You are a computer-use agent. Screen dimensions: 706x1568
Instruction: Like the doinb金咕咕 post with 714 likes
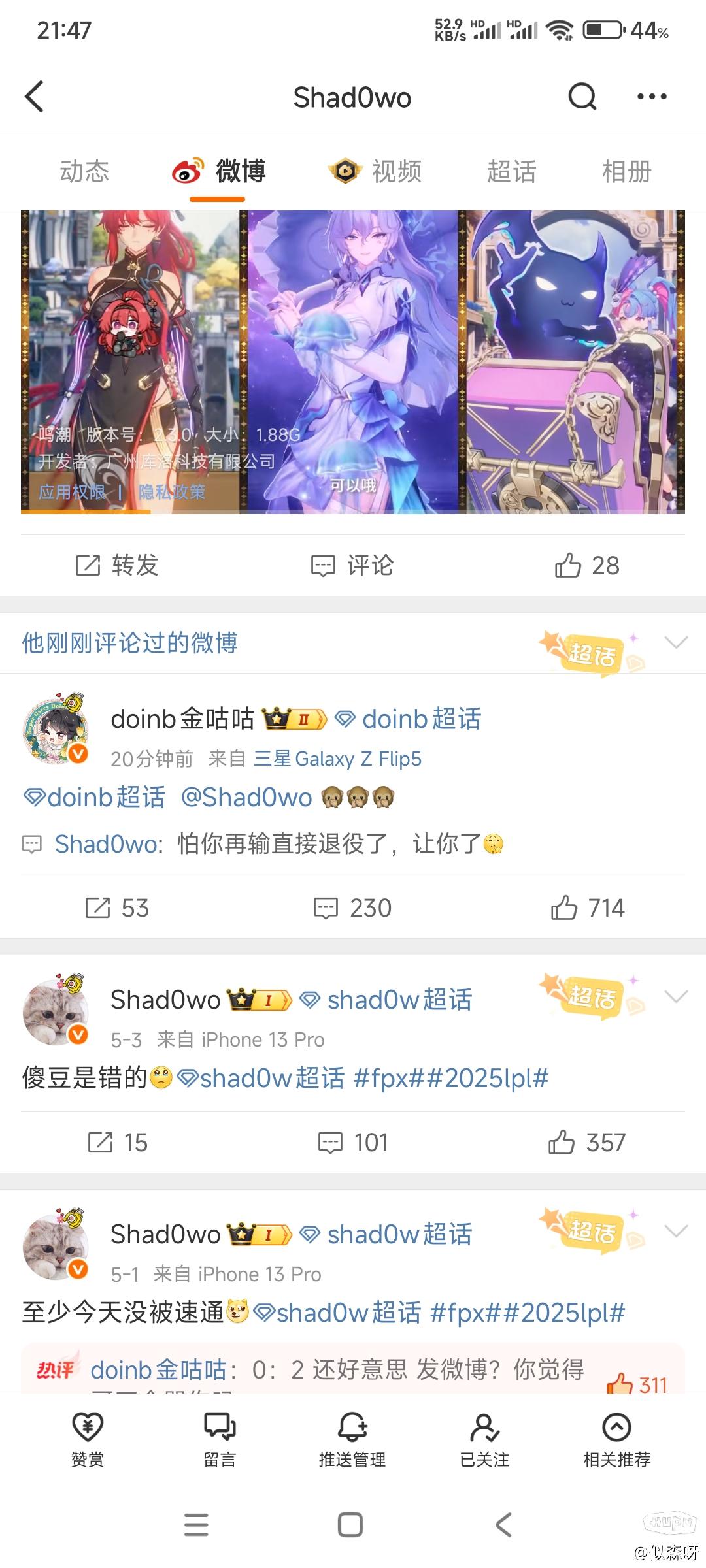coord(586,908)
